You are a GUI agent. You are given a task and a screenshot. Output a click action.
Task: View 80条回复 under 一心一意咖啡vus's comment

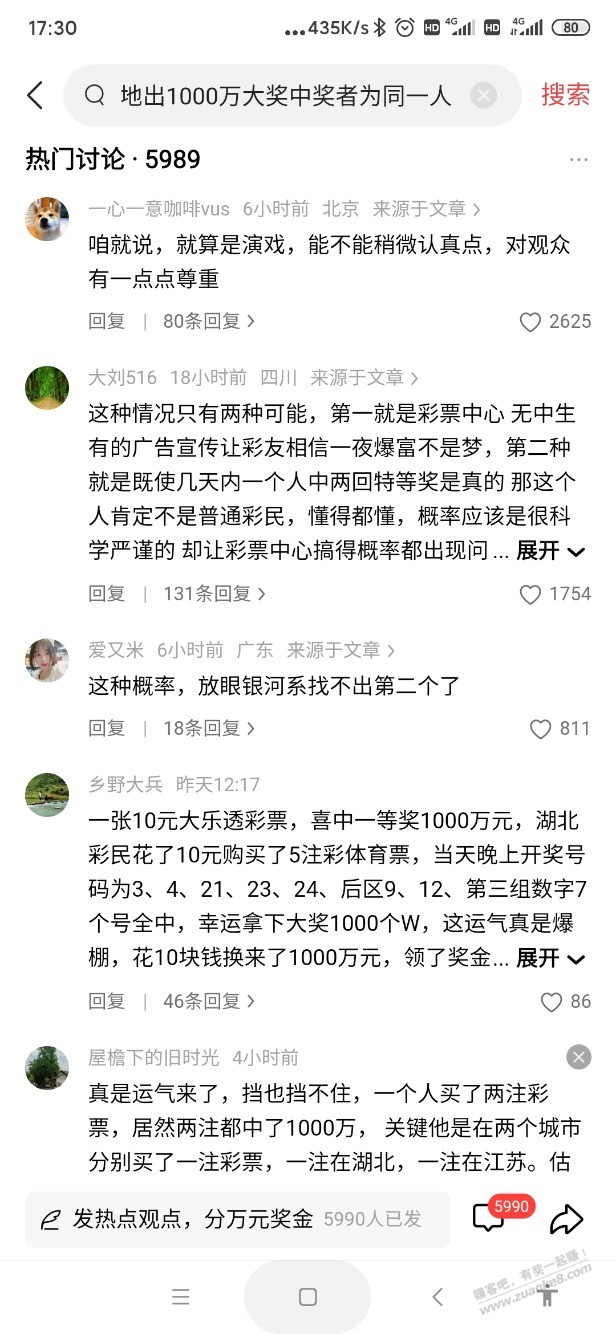209,321
